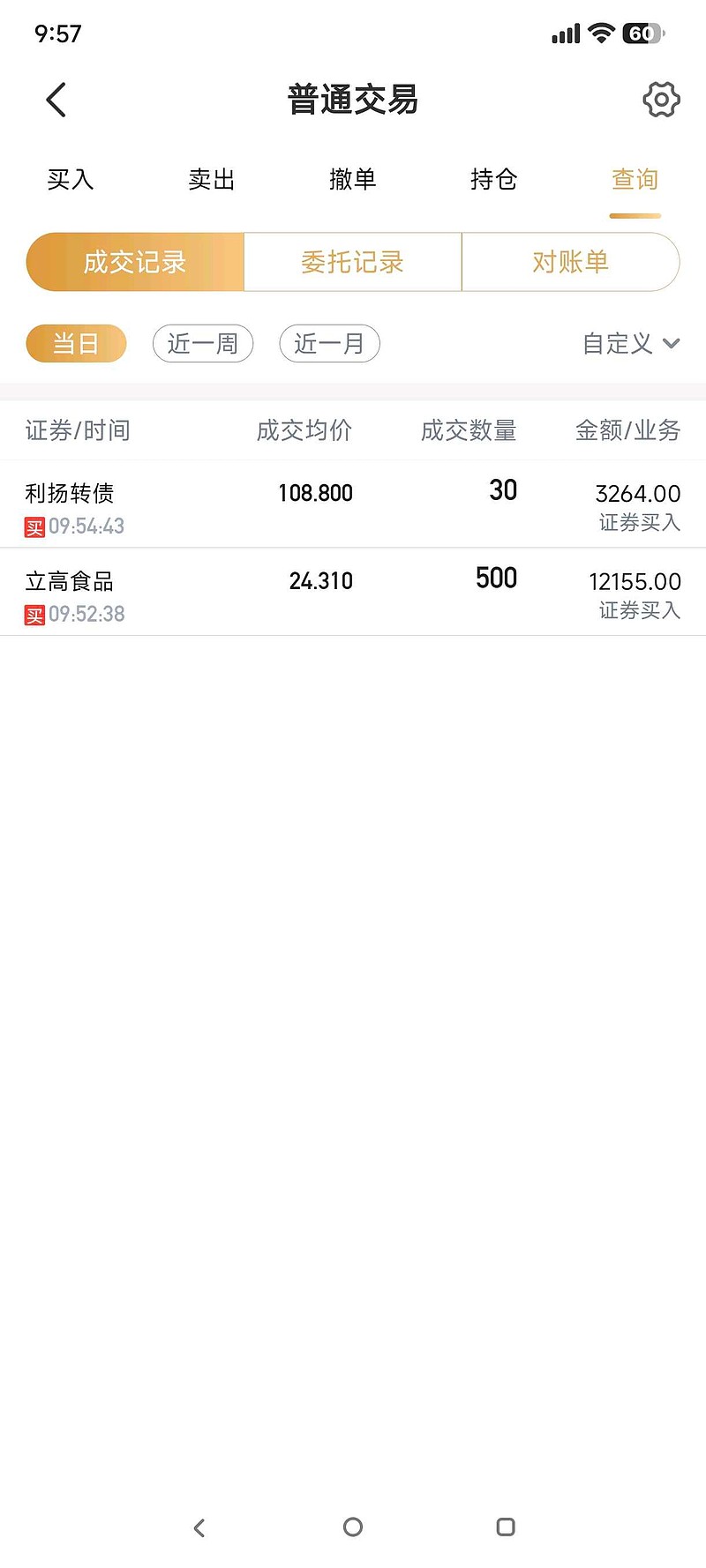Open the 持仓 positions tab
Image resolution: width=706 pixels, height=1568 pixels.
[x=494, y=179]
